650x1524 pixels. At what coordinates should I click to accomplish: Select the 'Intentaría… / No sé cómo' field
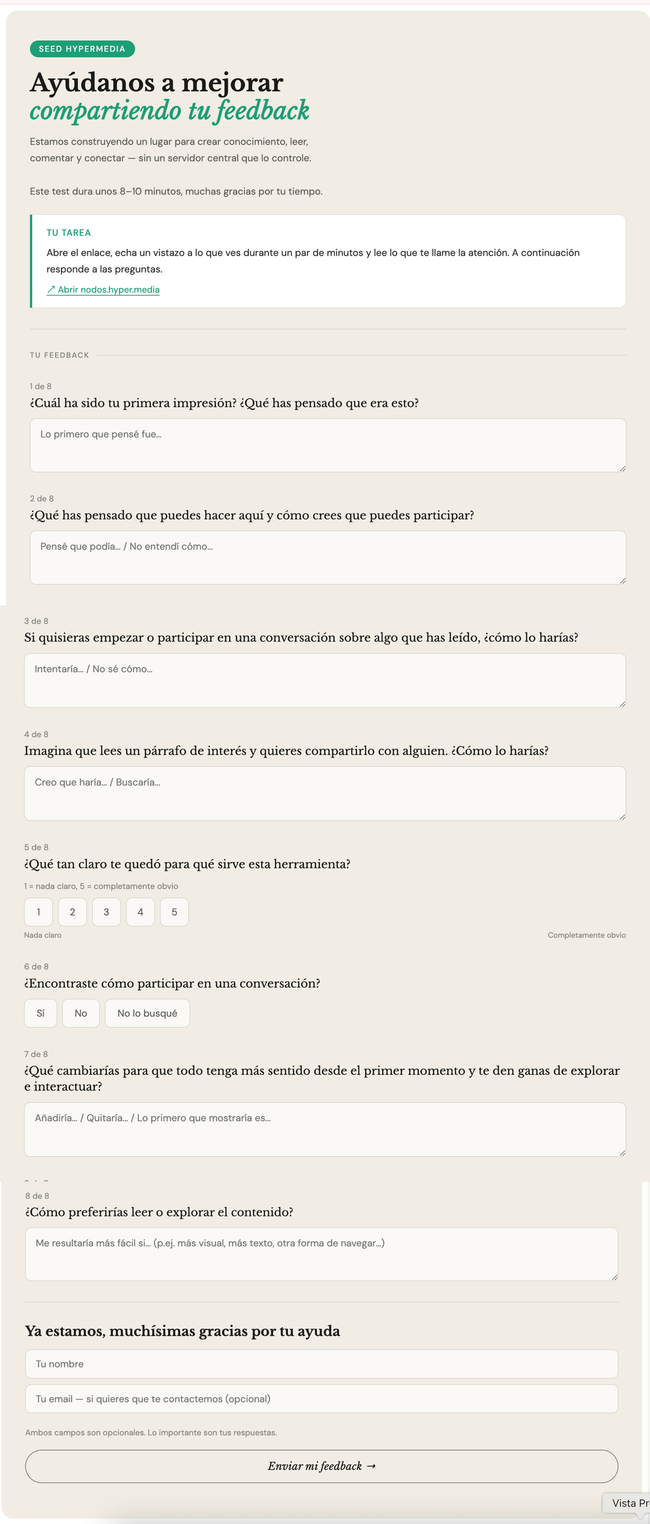tap(325, 680)
